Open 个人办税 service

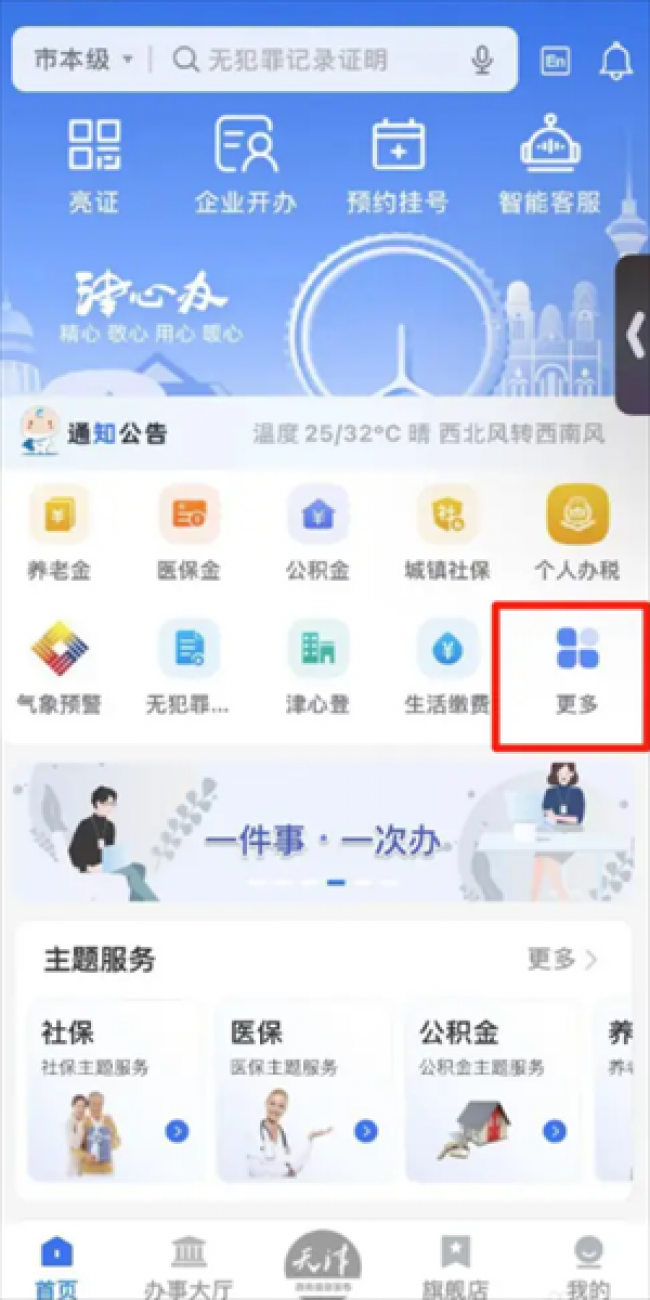tap(577, 532)
